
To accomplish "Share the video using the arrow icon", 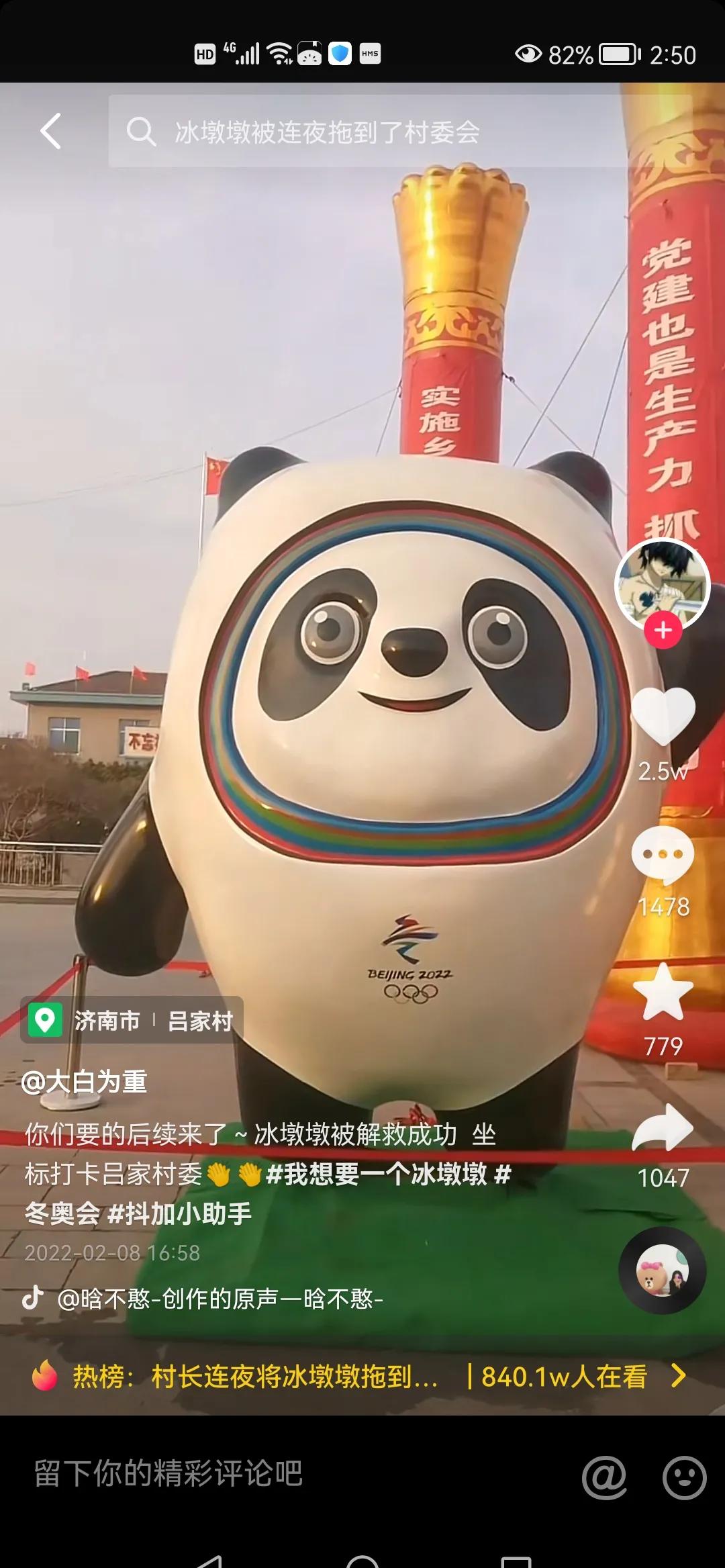I will click(x=663, y=1129).
